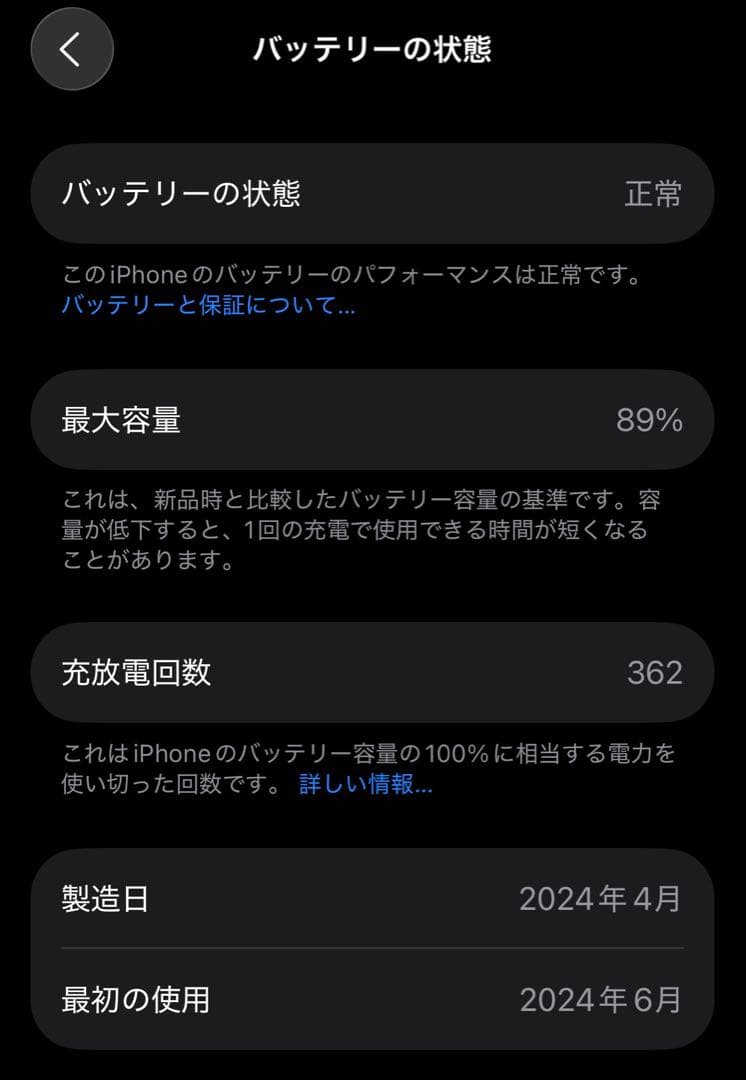Tap the battery performance description text

360,270
